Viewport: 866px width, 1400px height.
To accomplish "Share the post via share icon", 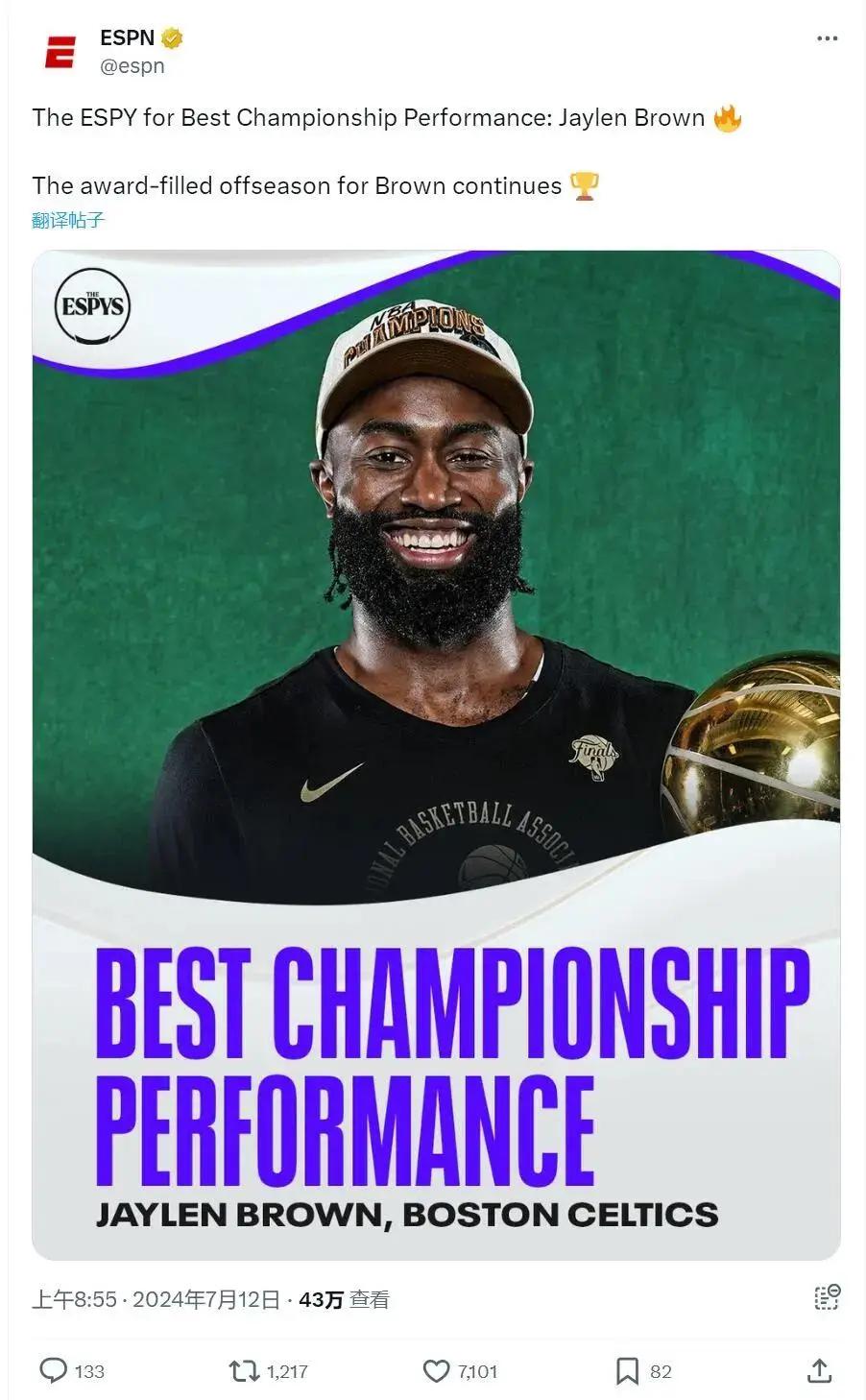I will [x=819, y=1370].
